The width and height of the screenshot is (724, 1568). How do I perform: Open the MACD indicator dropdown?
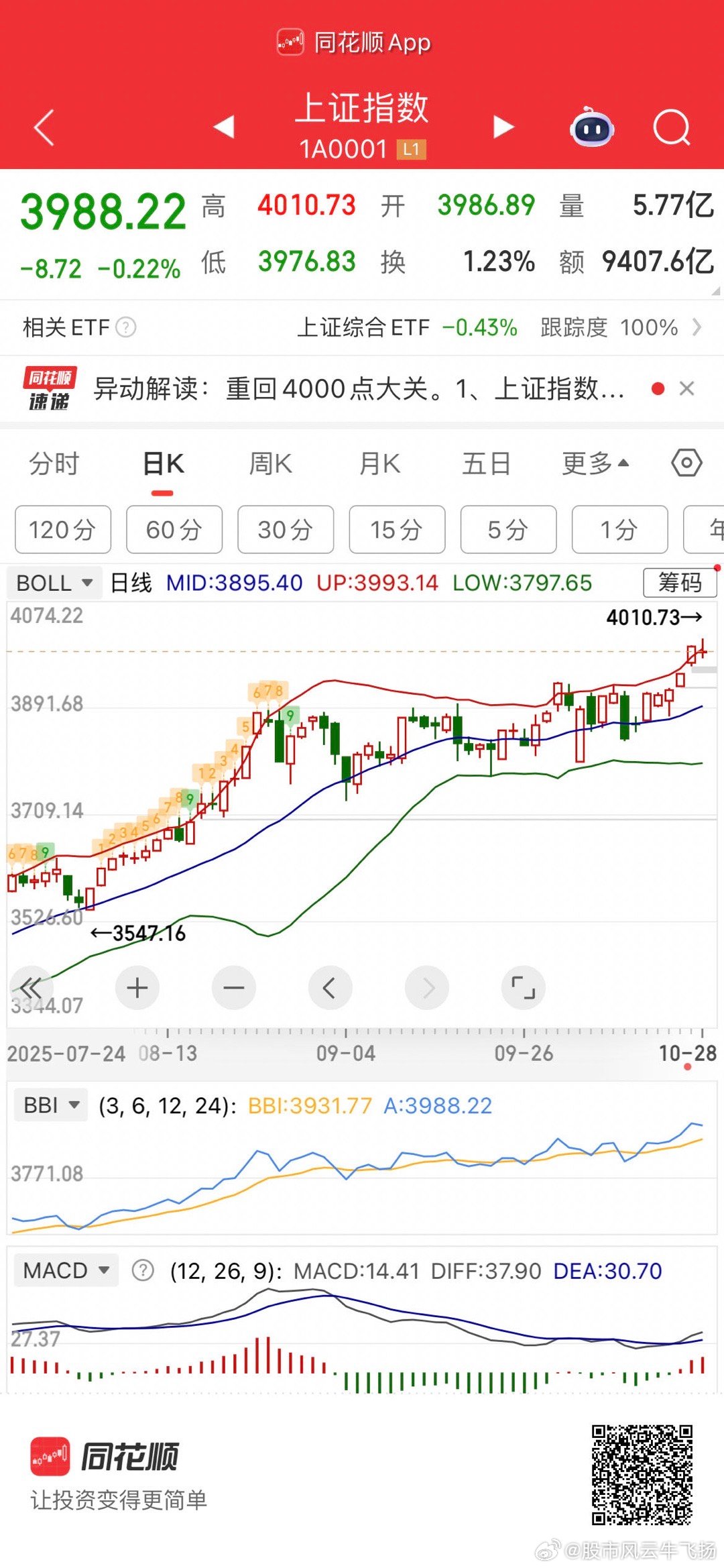tap(65, 1270)
